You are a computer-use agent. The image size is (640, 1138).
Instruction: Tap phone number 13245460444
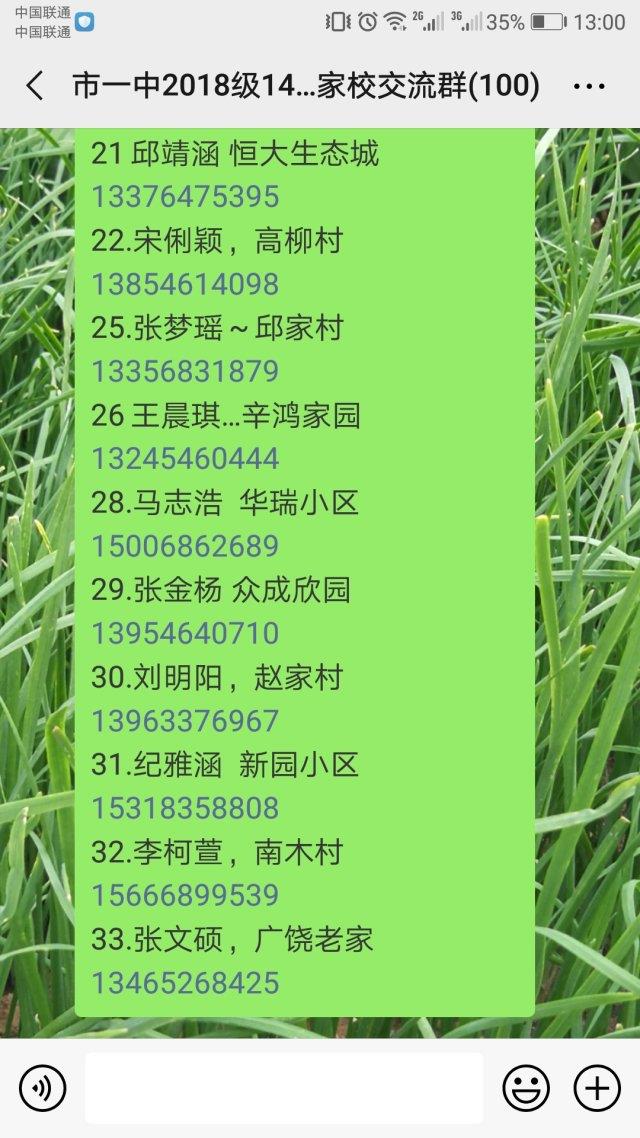185,459
